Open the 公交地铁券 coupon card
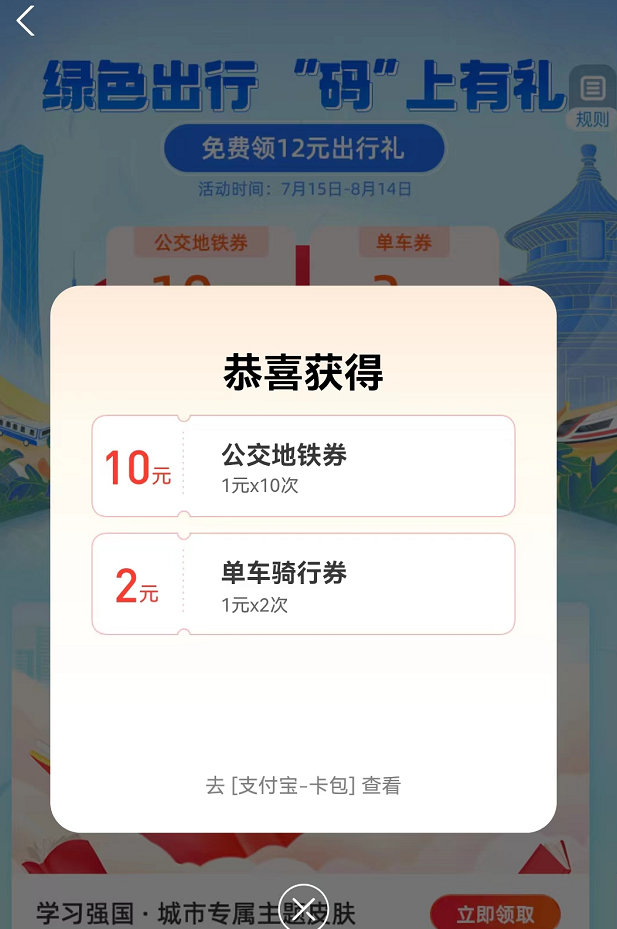This screenshot has height=929, width=617. tap(303, 466)
